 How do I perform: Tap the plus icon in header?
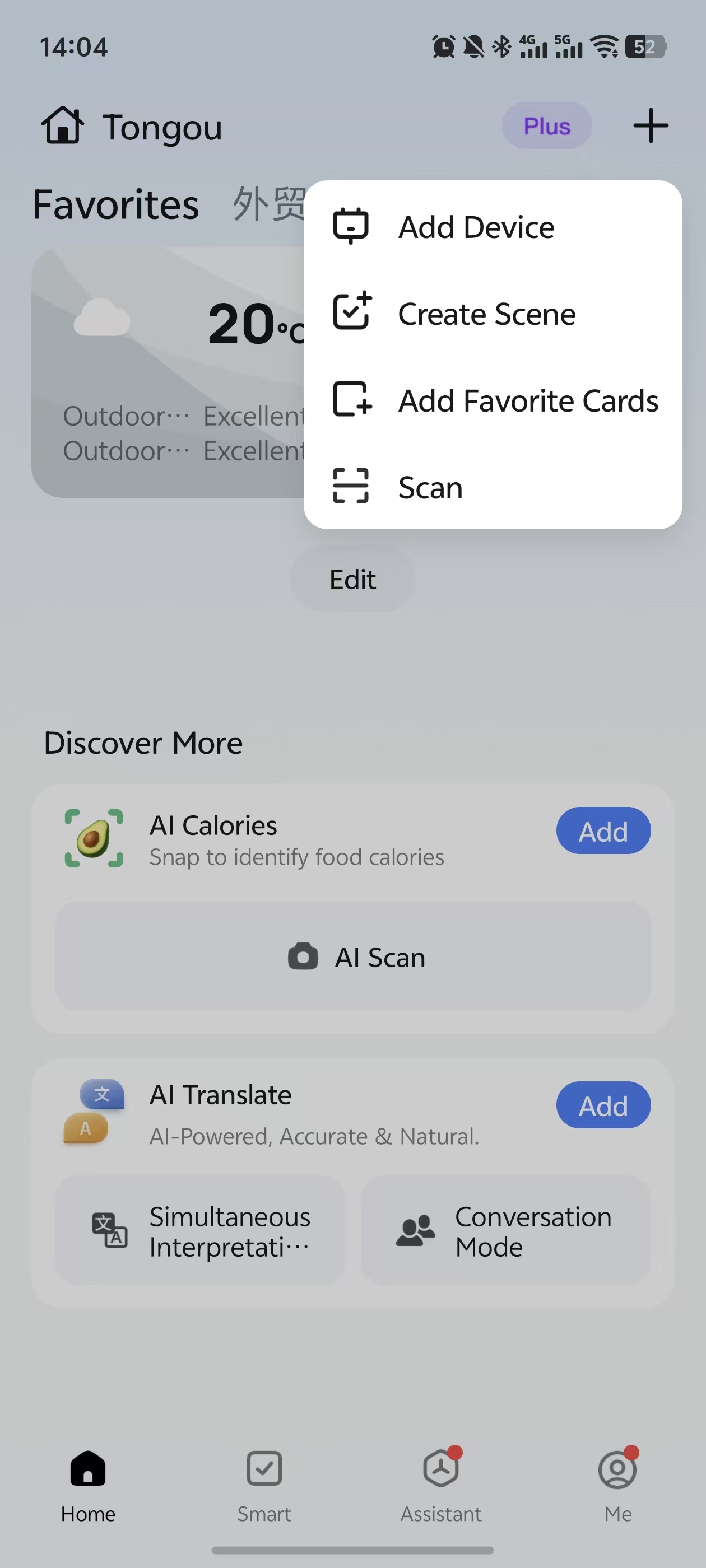(650, 126)
